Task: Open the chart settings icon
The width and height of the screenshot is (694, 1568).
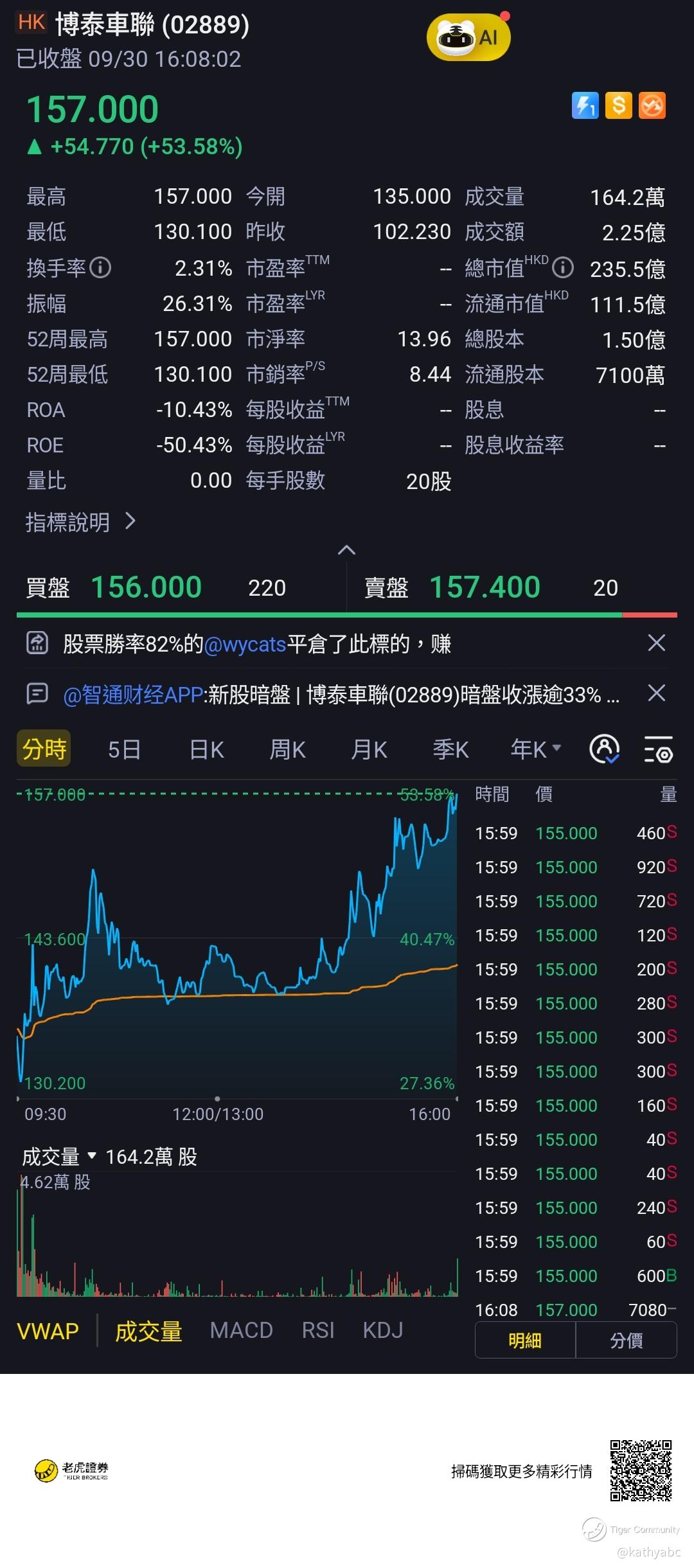Action: [x=658, y=749]
